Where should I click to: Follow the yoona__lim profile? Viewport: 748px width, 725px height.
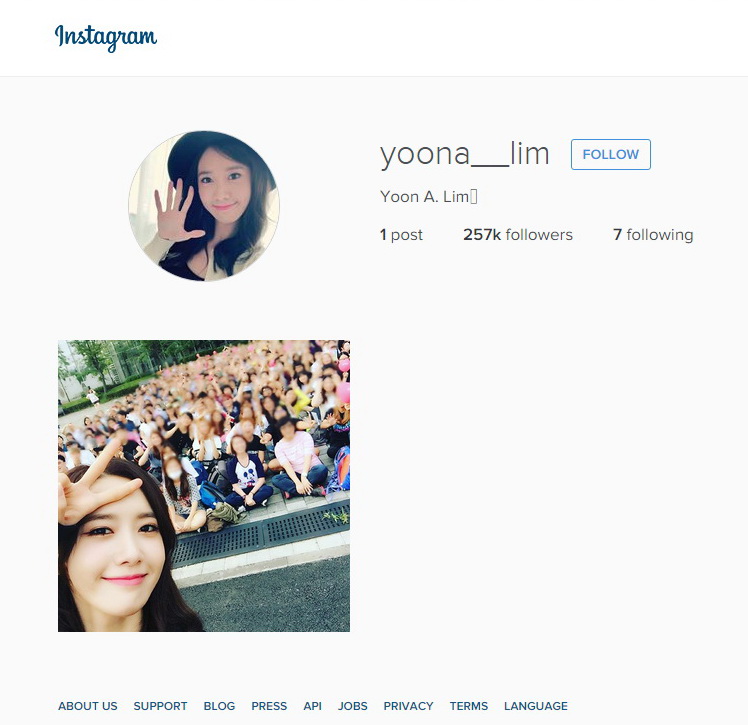tap(610, 154)
